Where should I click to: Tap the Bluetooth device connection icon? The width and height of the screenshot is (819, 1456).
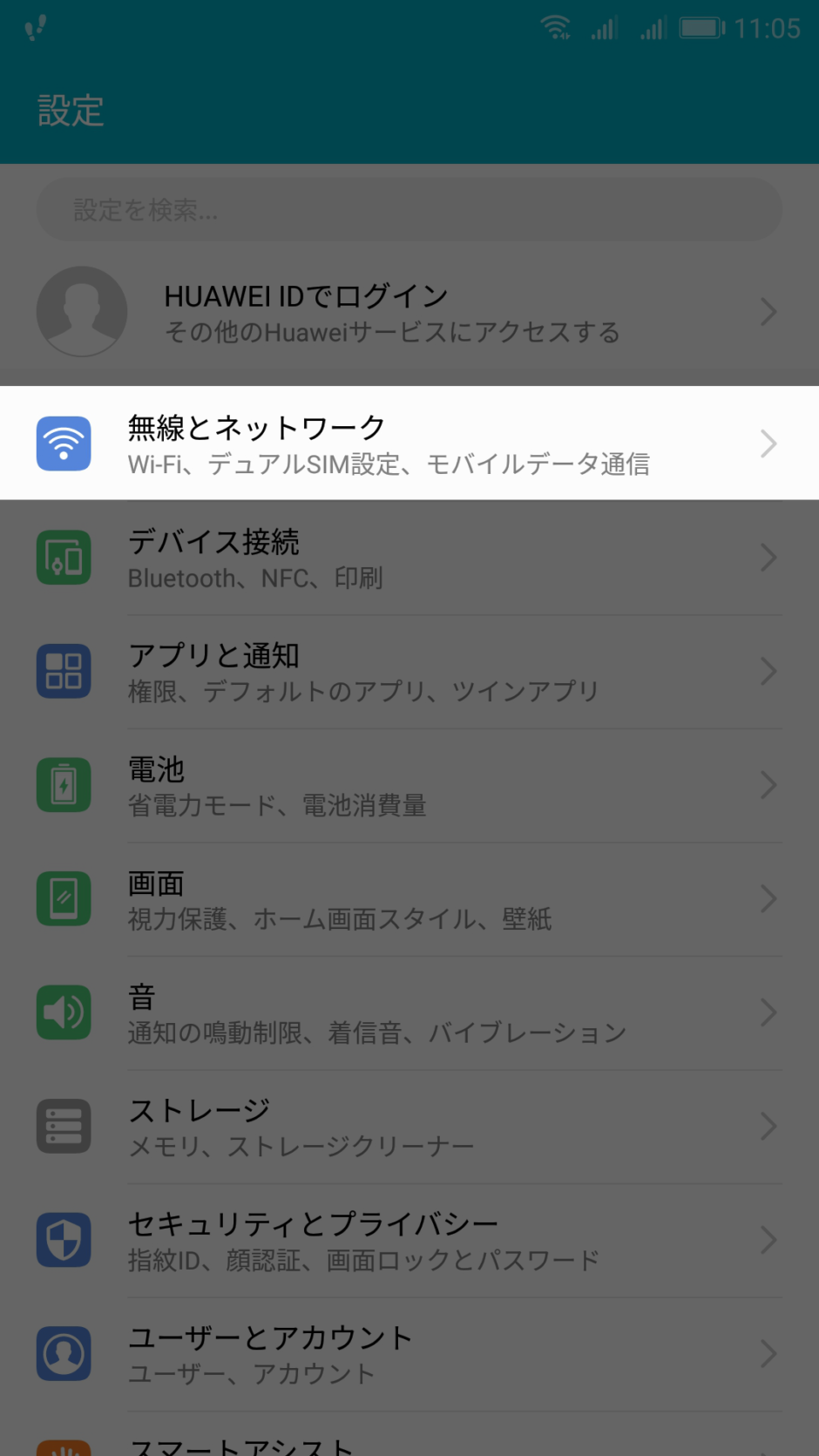pyautogui.click(x=63, y=557)
